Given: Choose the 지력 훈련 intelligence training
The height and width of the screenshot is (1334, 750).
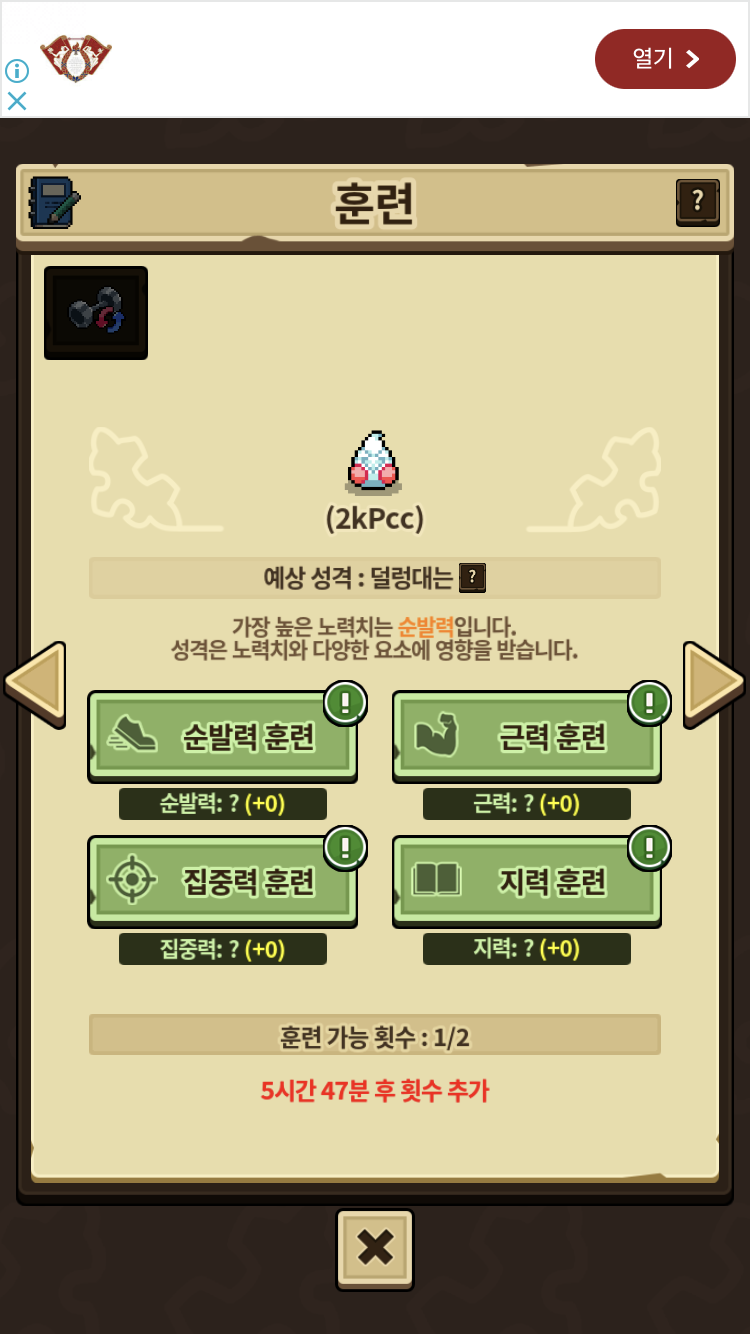Looking at the screenshot, I should pos(527,881).
